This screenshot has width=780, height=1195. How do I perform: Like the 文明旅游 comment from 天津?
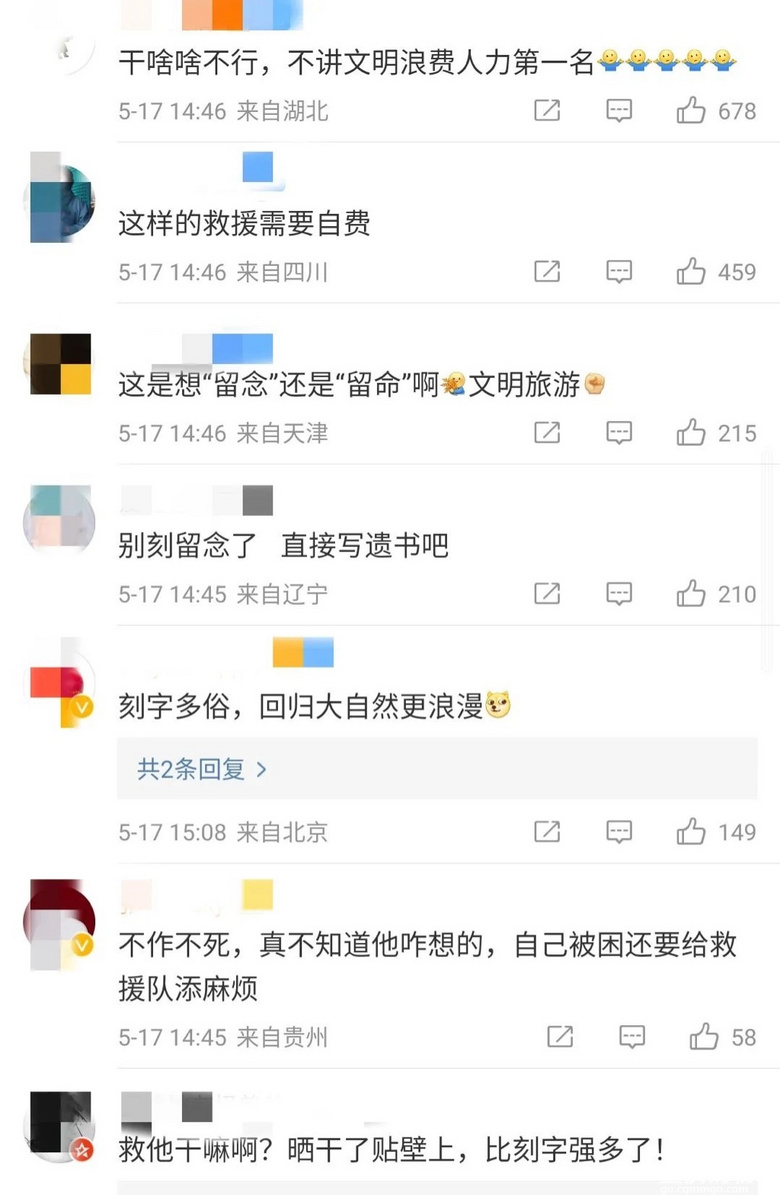coord(691,433)
